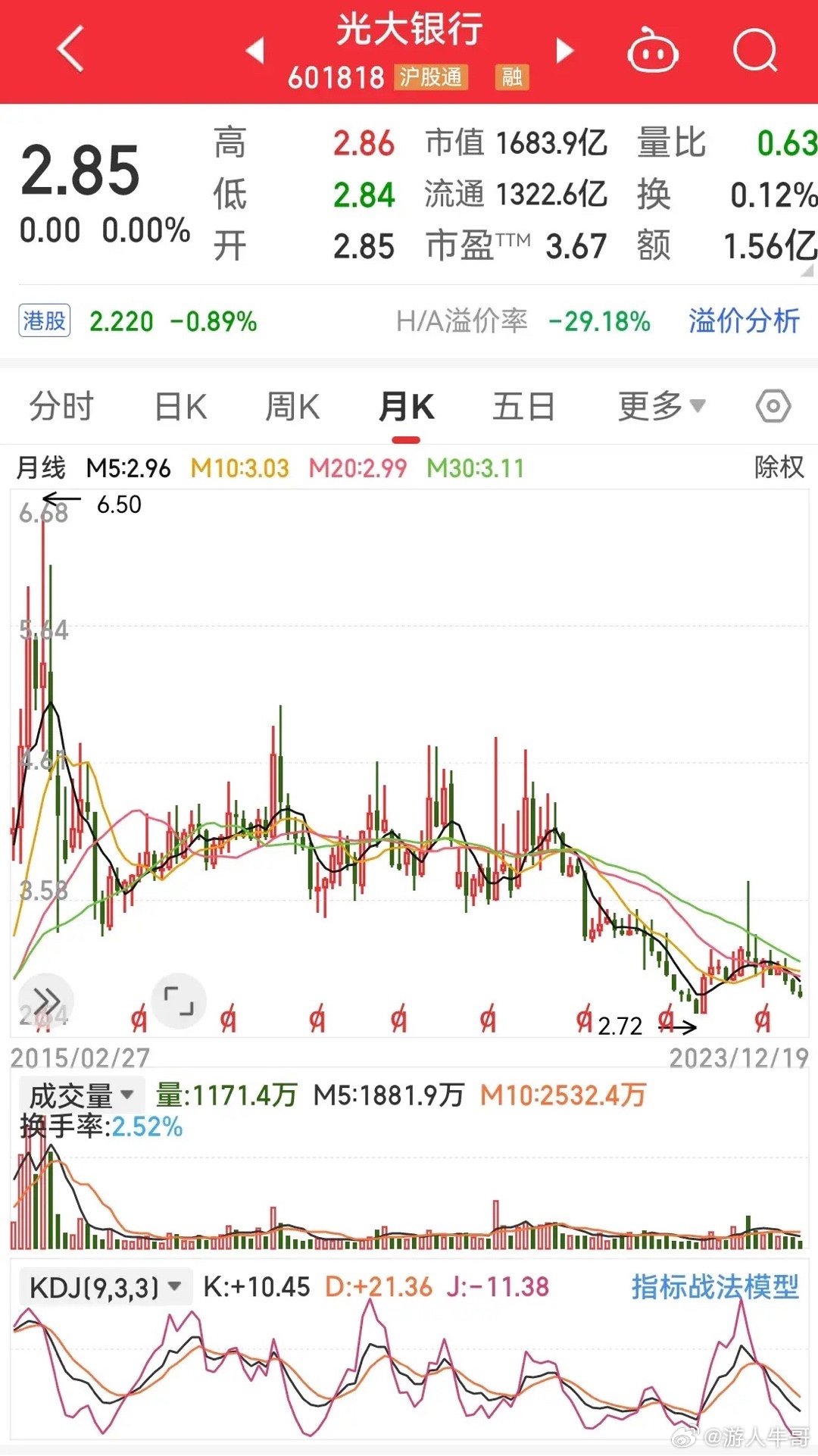Open stock search

755,50
